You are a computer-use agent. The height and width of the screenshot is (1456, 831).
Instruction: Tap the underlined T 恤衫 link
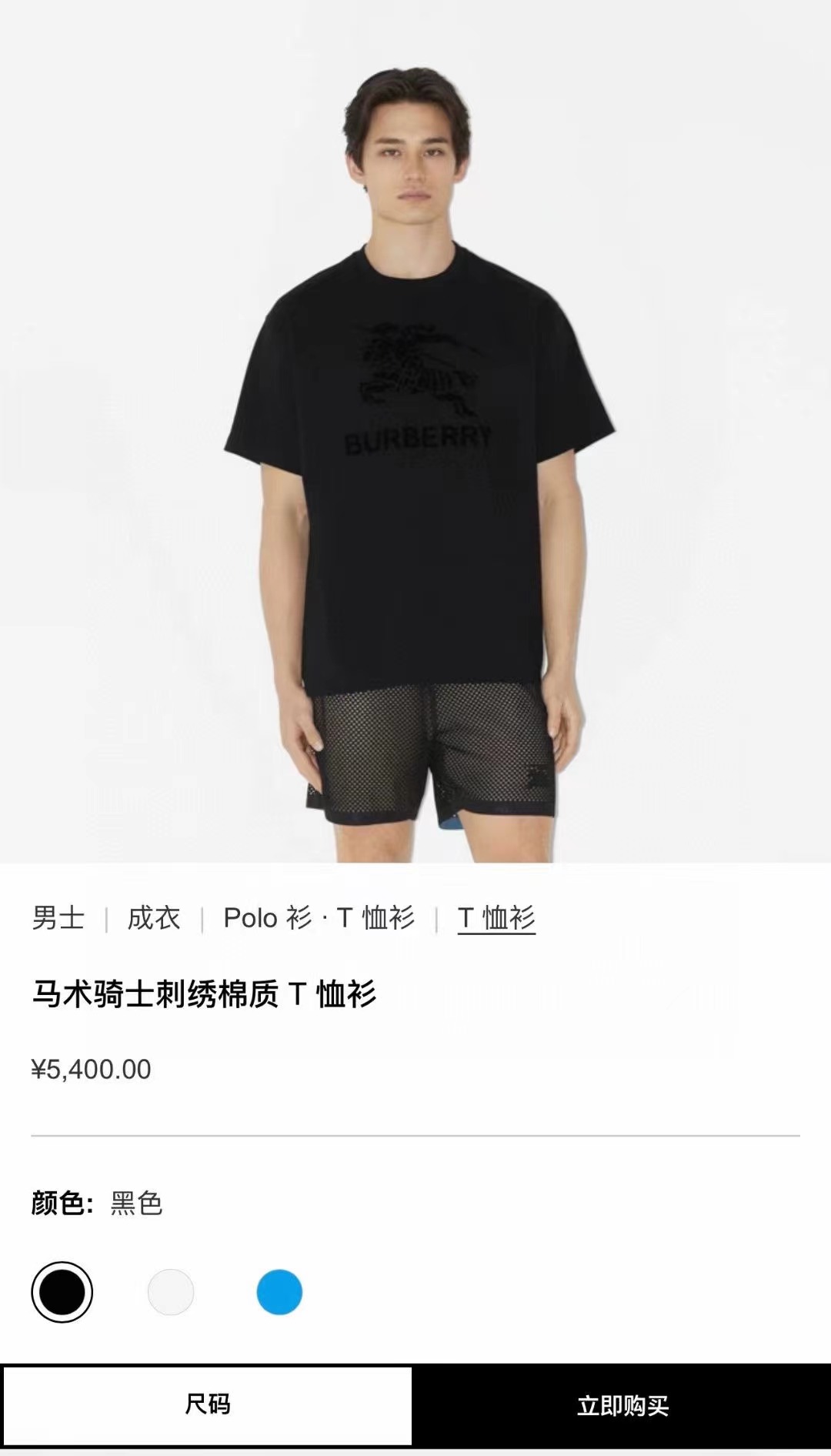(x=496, y=917)
